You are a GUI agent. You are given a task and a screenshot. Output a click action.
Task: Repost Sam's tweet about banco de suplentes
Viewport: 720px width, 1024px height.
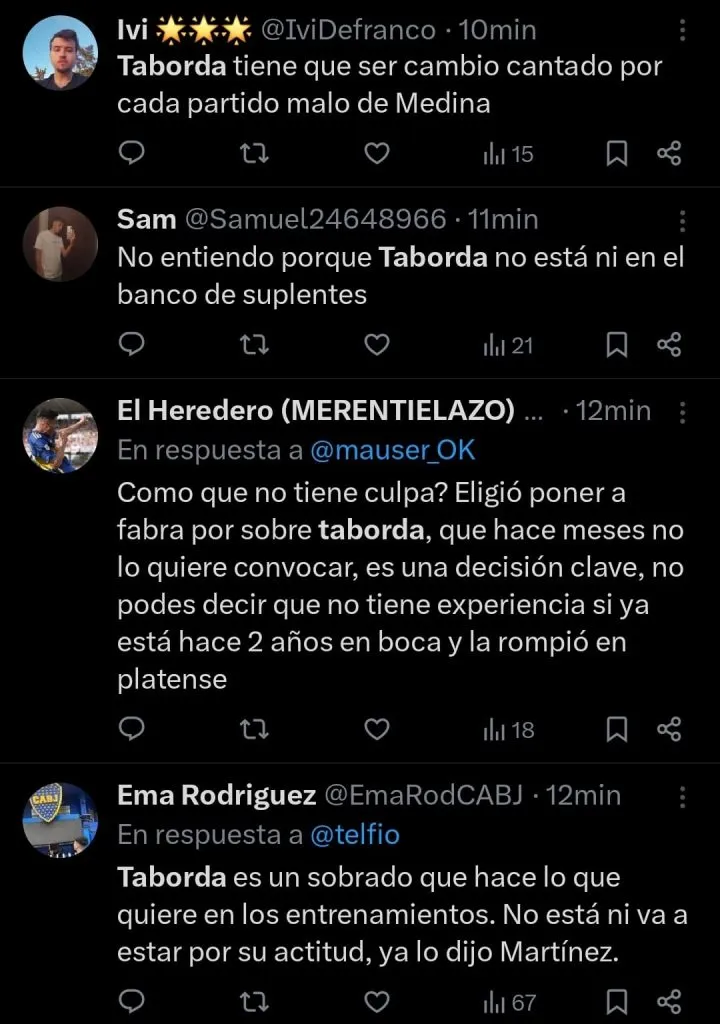(x=255, y=345)
